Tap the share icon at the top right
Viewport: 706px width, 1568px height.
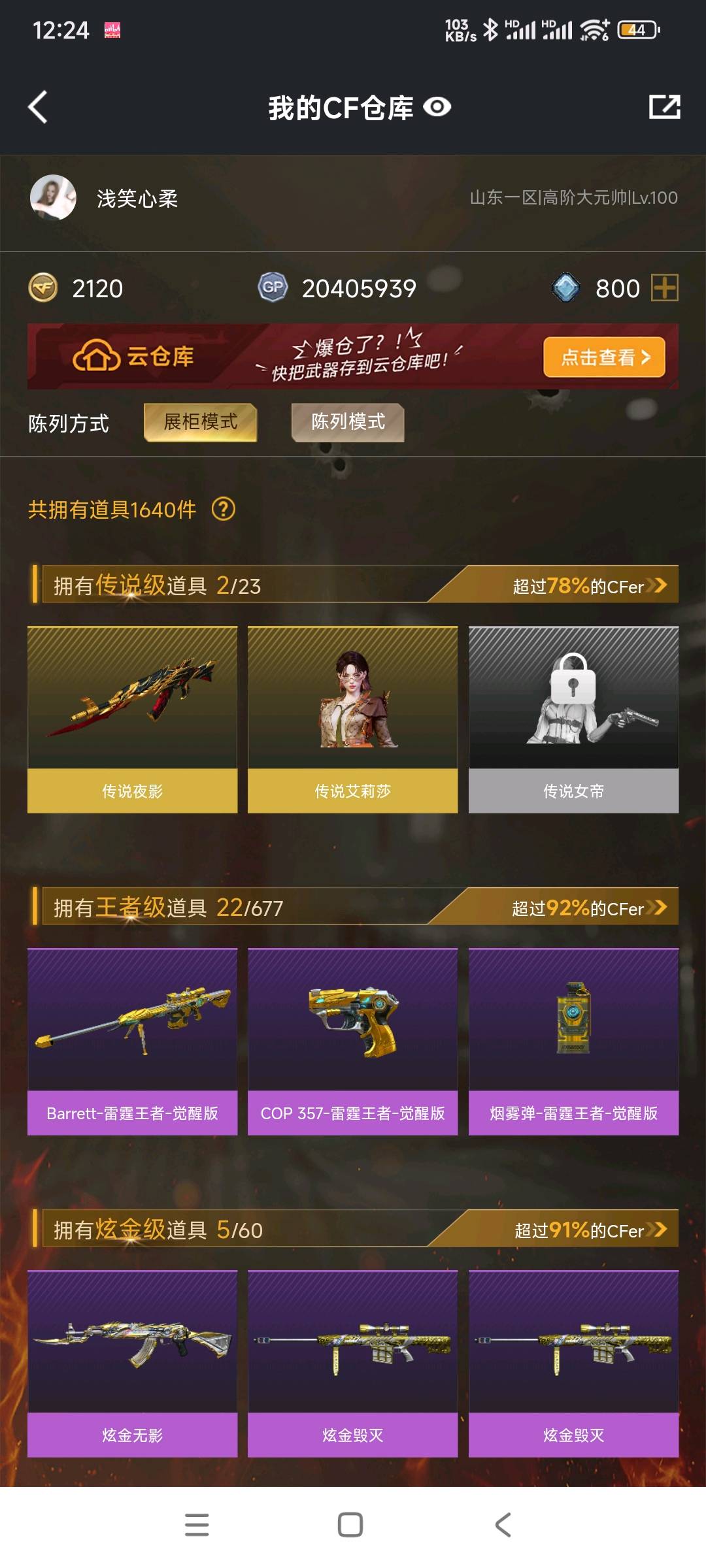664,107
